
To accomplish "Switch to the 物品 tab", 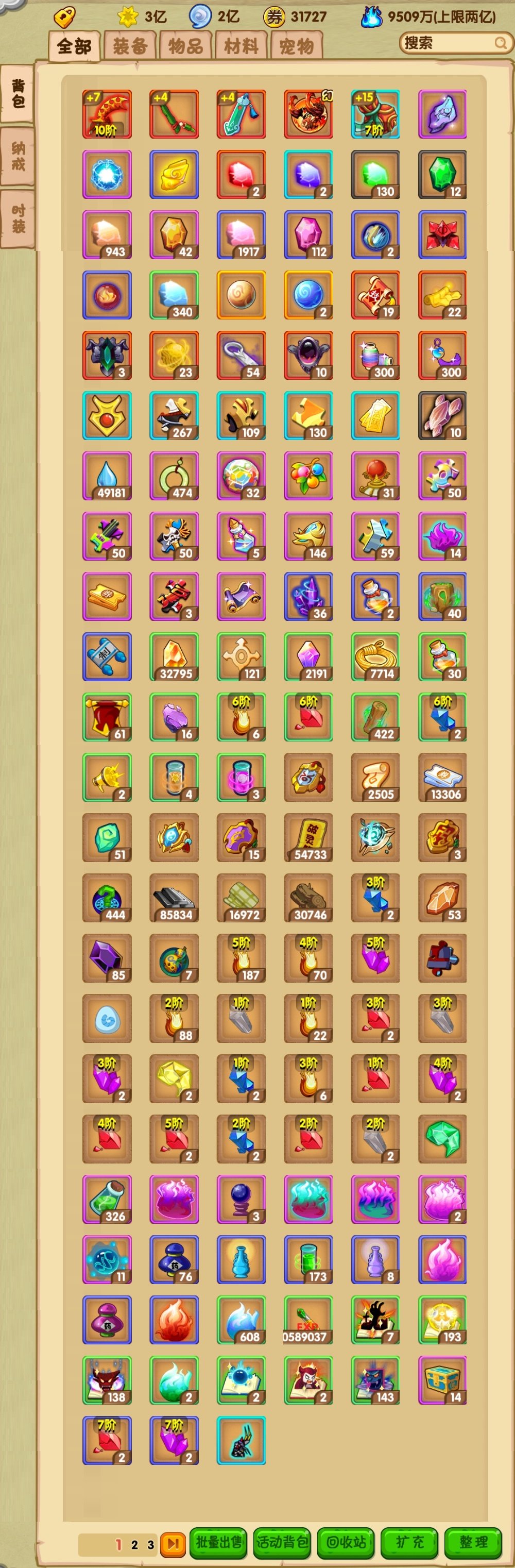I will point(185,46).
